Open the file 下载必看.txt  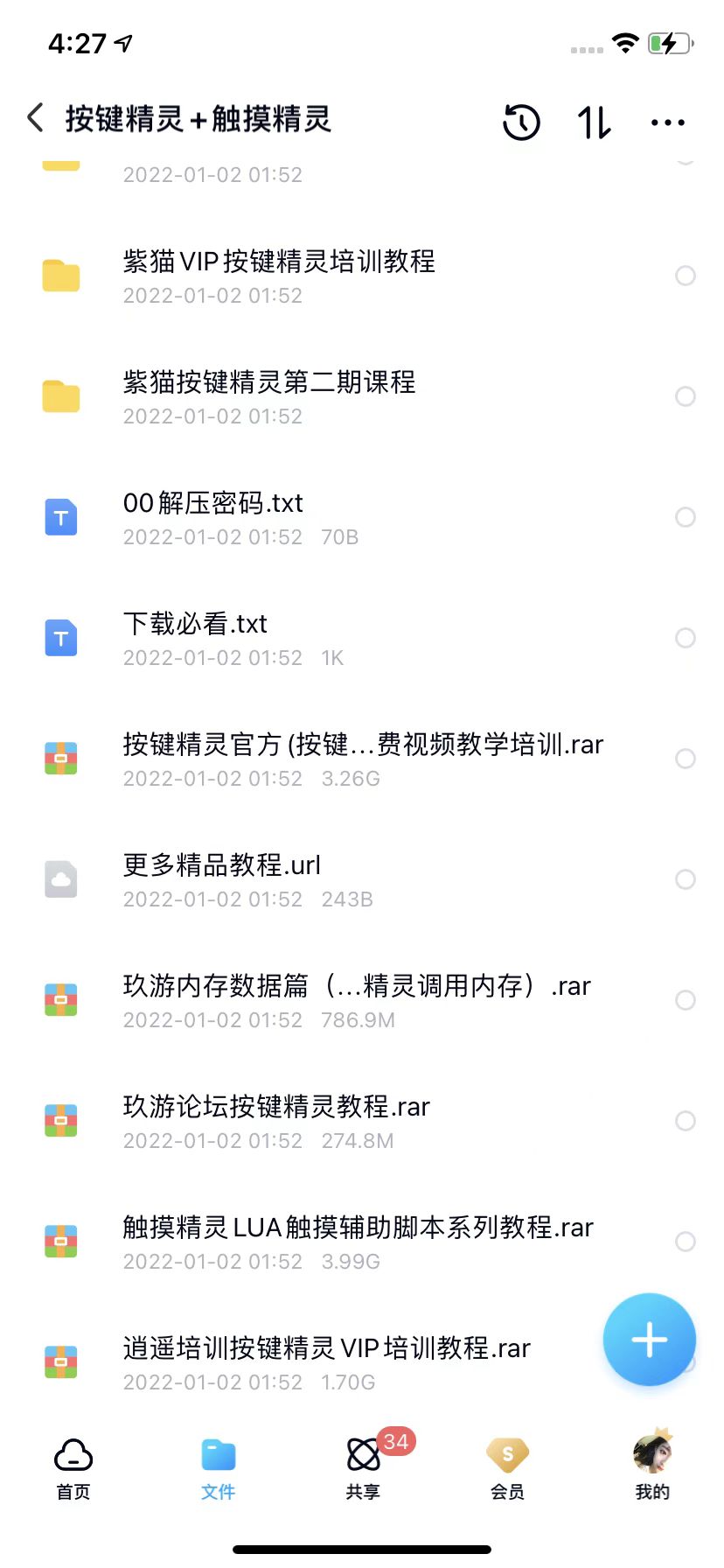point(196,638)
